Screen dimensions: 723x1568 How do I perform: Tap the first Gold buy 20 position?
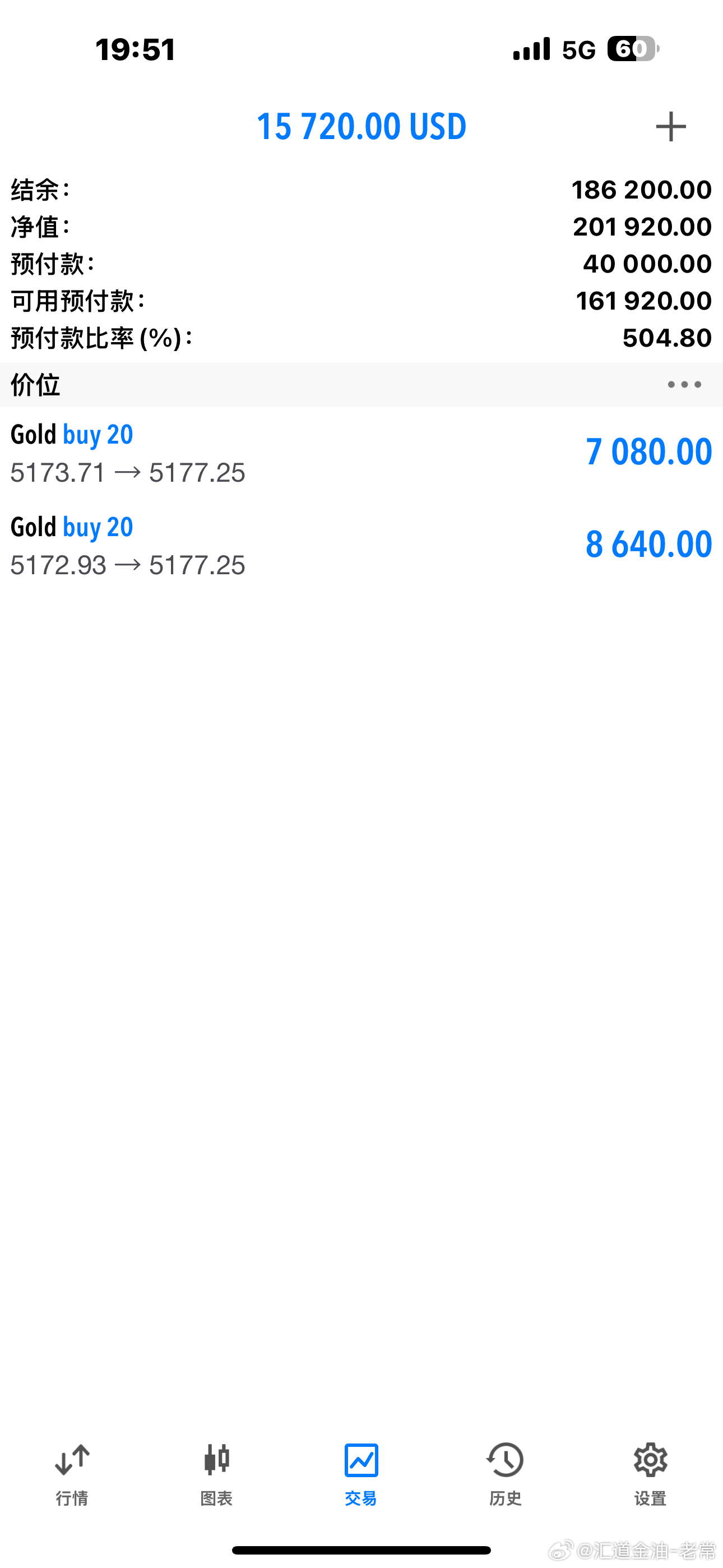click(361, 454)
